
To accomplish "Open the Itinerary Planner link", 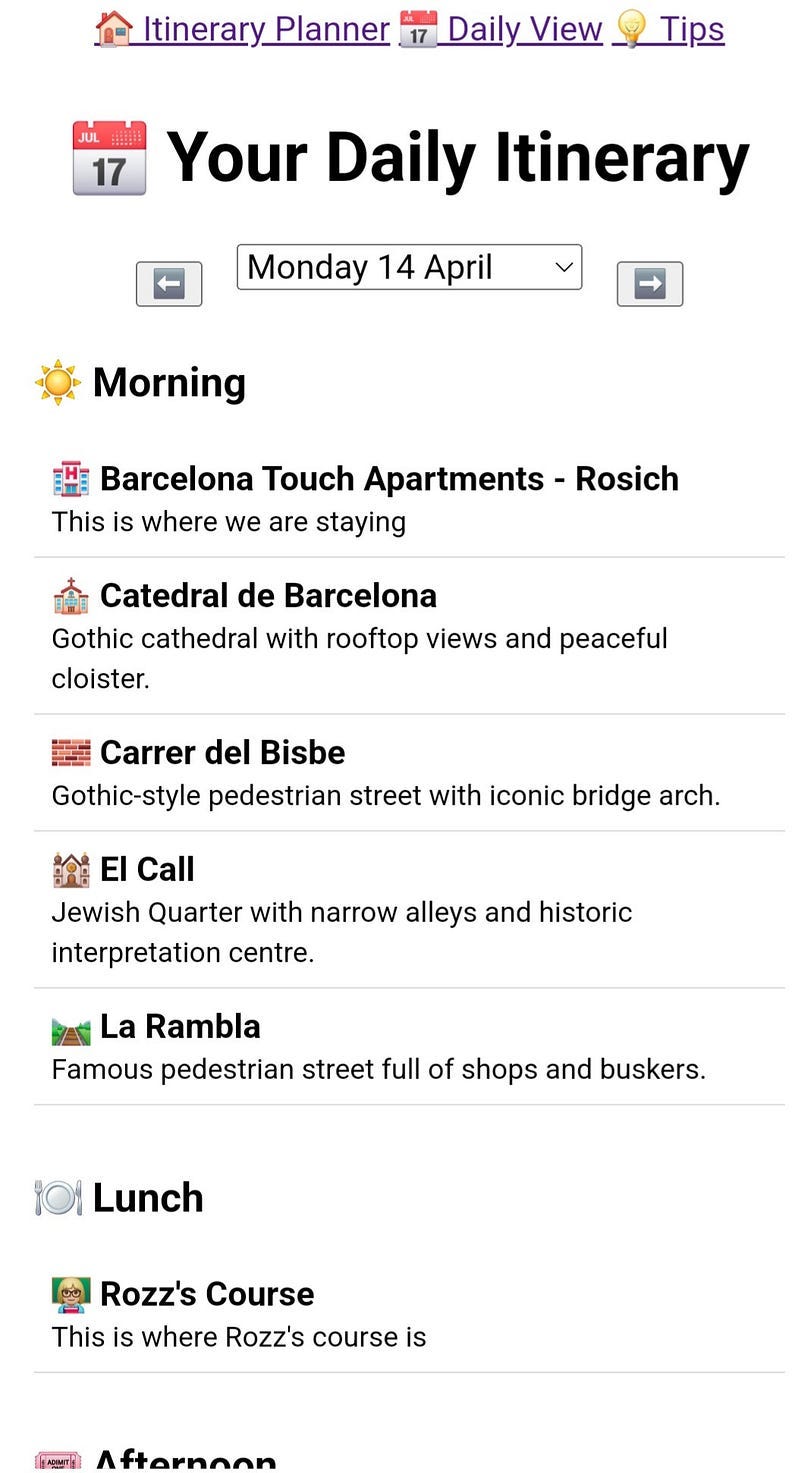I will (242, 29).
